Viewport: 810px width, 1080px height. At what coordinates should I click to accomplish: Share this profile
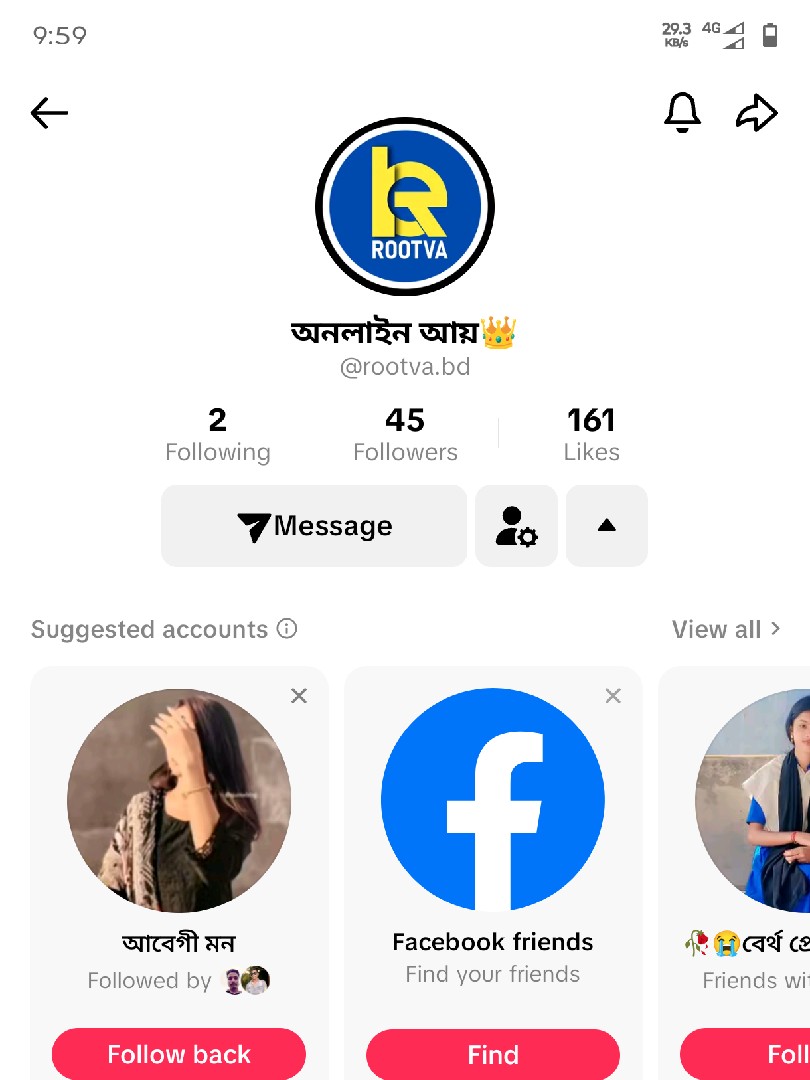(x=756, y=113)
